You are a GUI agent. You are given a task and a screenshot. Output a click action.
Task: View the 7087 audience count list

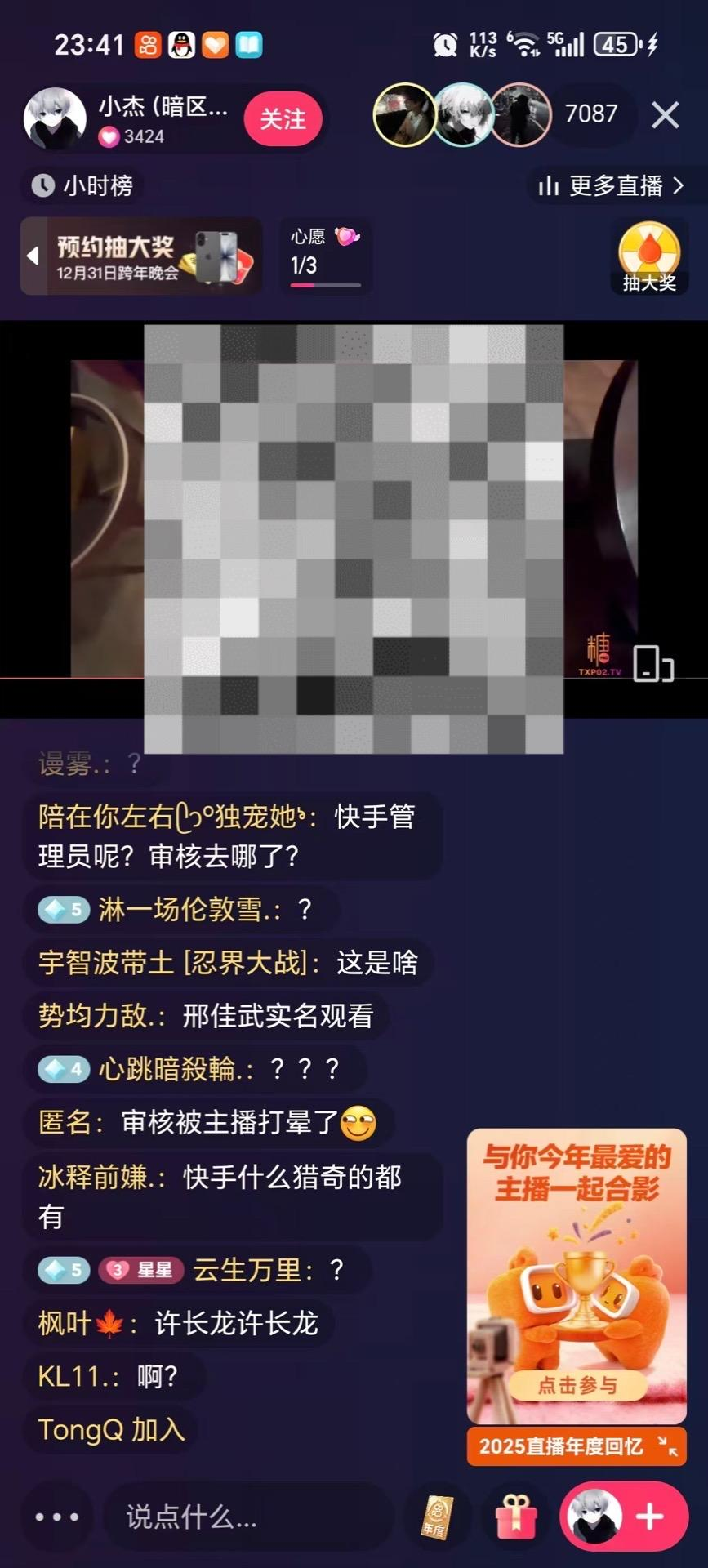point(590,114)
